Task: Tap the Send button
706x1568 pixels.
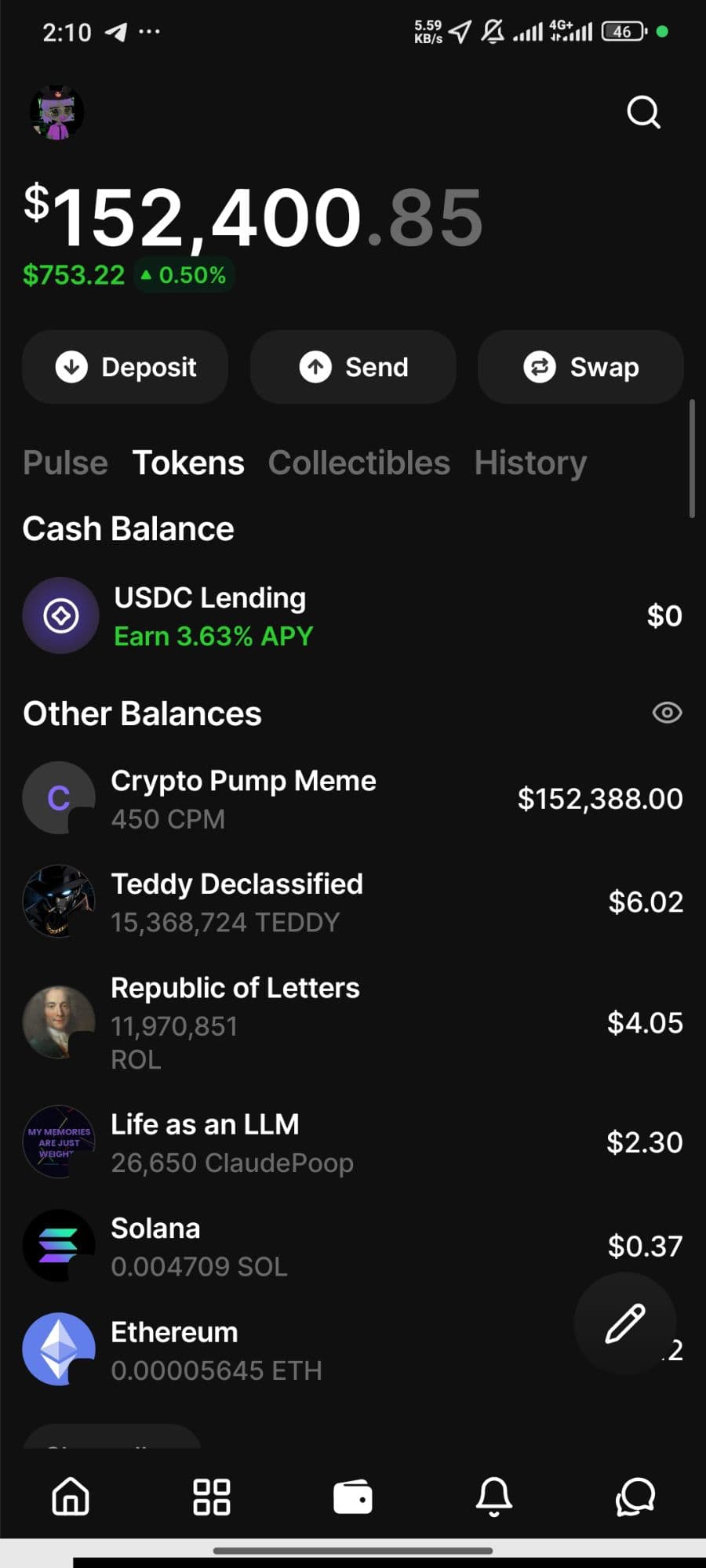Action: coord(353,367)
